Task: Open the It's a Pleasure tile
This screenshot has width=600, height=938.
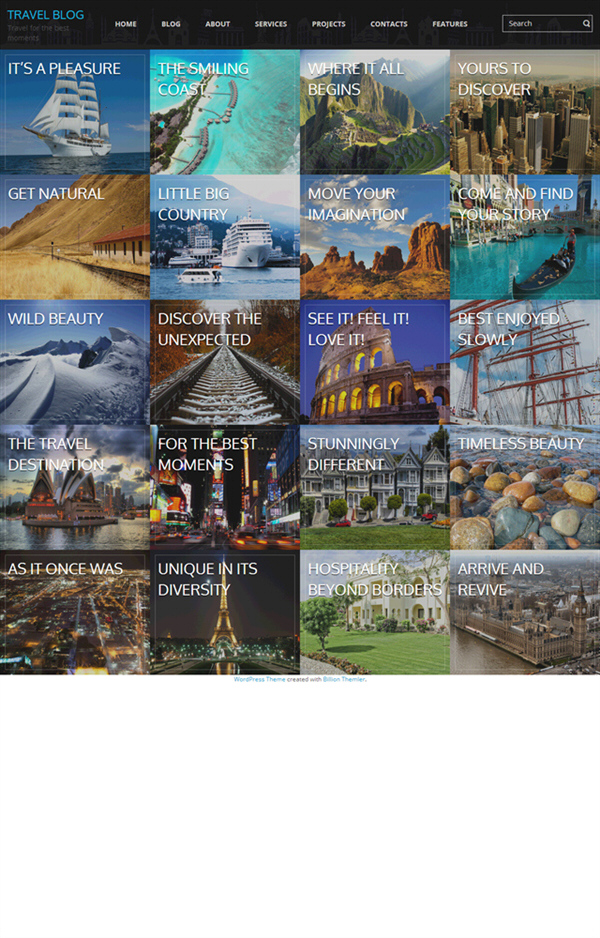Action: click(x=75, y=112)
